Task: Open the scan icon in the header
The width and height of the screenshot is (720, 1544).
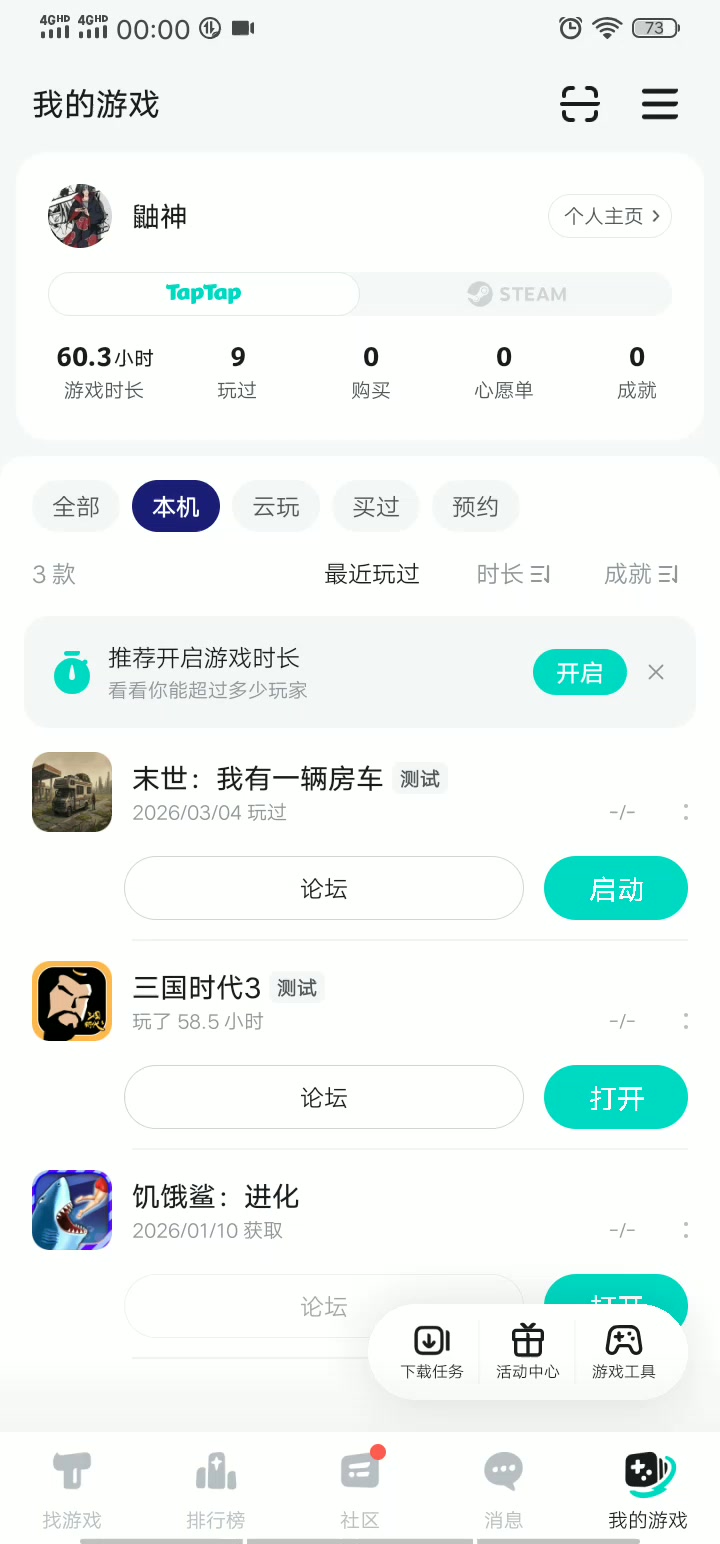Action: [x=580, y=104]
